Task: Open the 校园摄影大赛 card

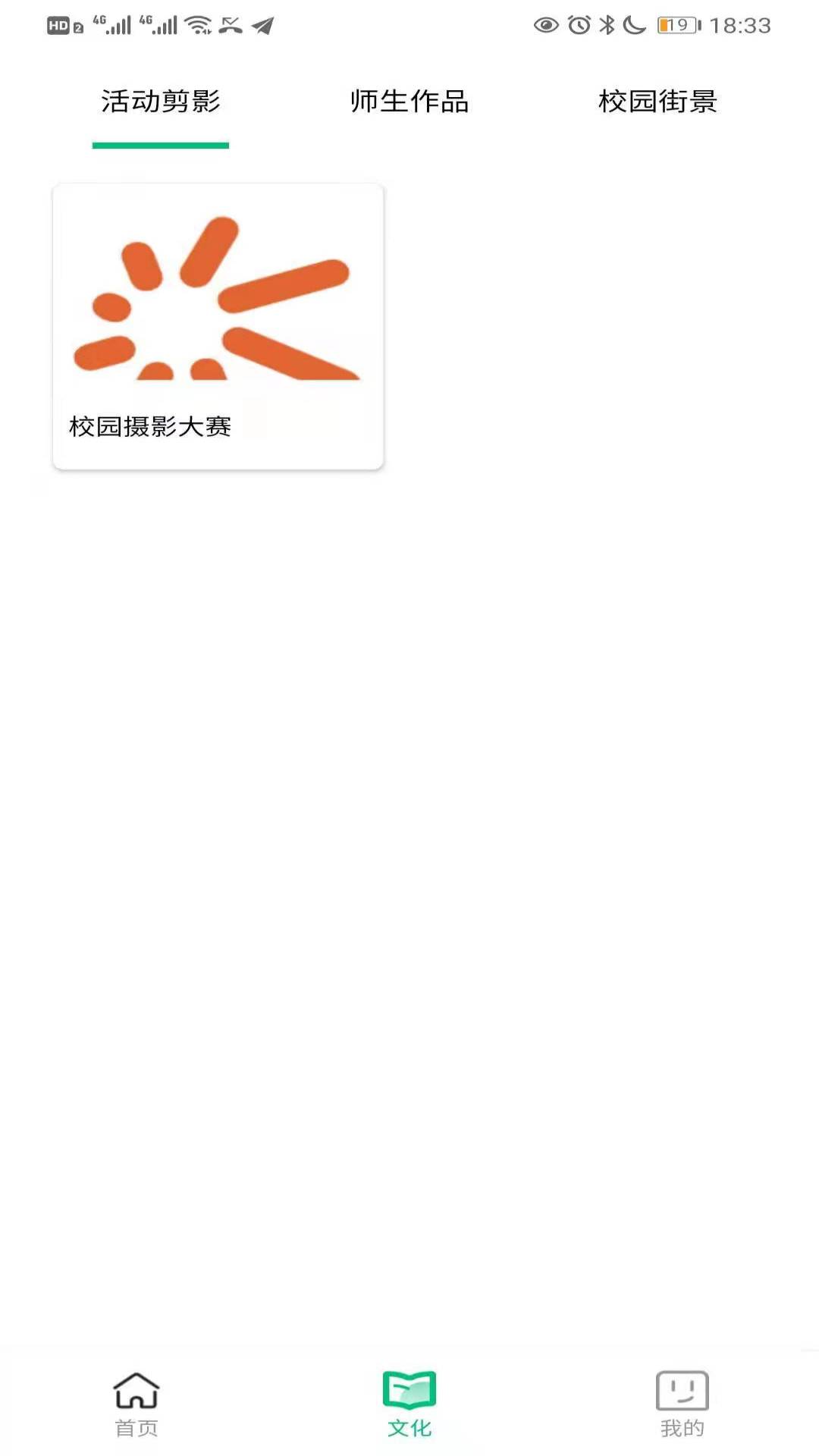Action: point(218,326)
